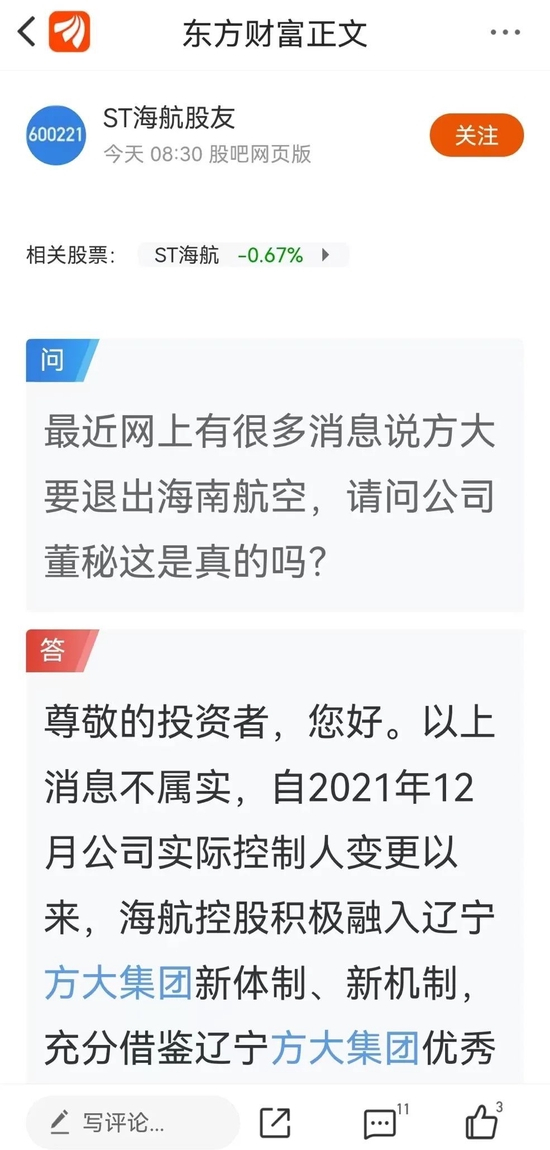Open the first 方大集团 link after 辽宁
The height and width of the screenshot is (1150, 550).
click(x=117, y=983)
